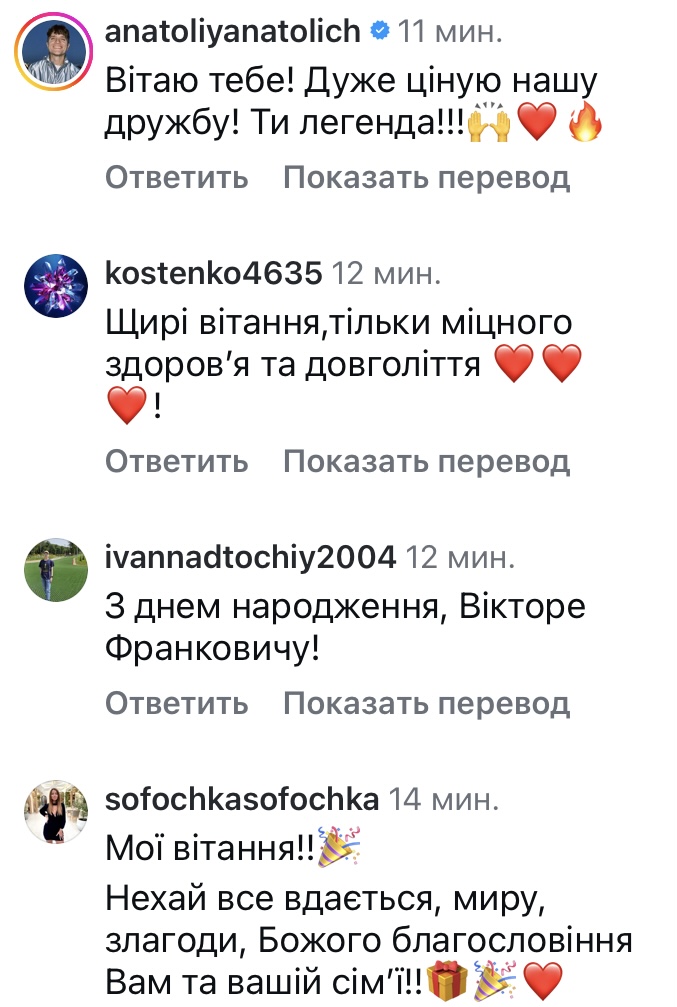677x1007 pixels.
Task: Go to sofochkasofochka's profile via username
Action: pos(241,799)
